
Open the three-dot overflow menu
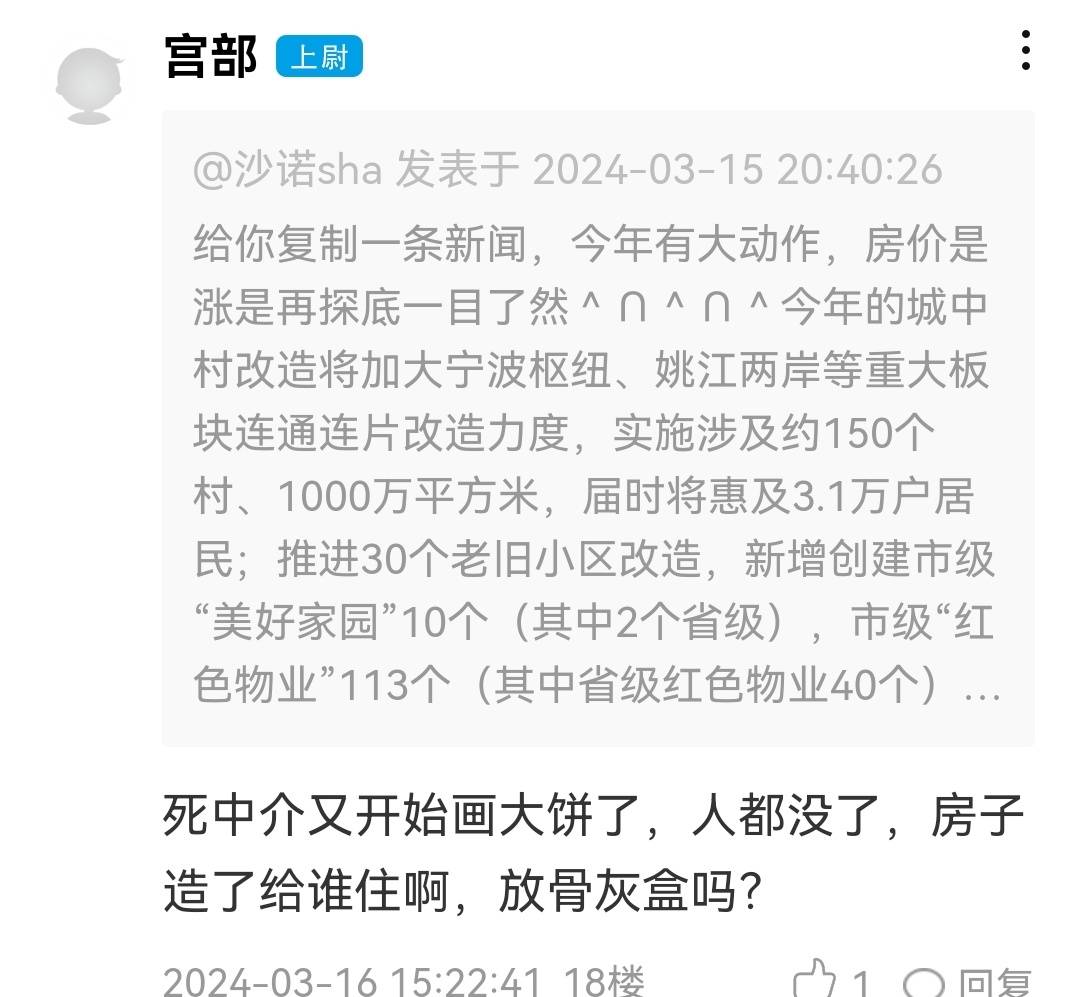point(1026,51)
